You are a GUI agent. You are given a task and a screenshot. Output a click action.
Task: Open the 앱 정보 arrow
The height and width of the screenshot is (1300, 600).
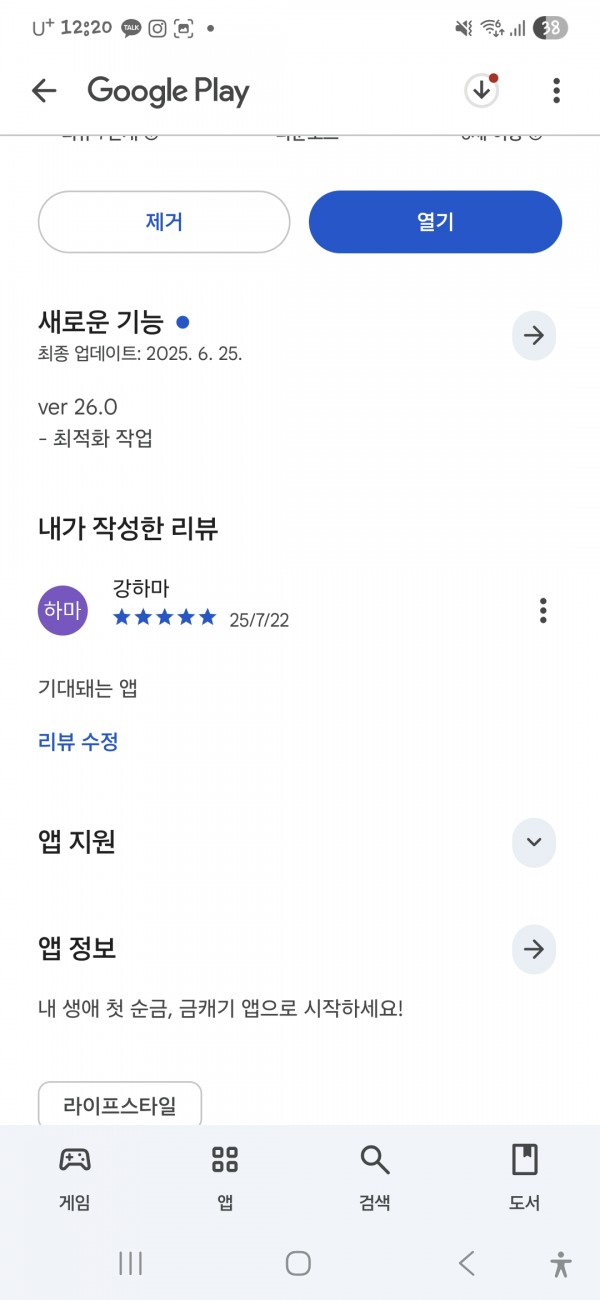click(534, 950)
